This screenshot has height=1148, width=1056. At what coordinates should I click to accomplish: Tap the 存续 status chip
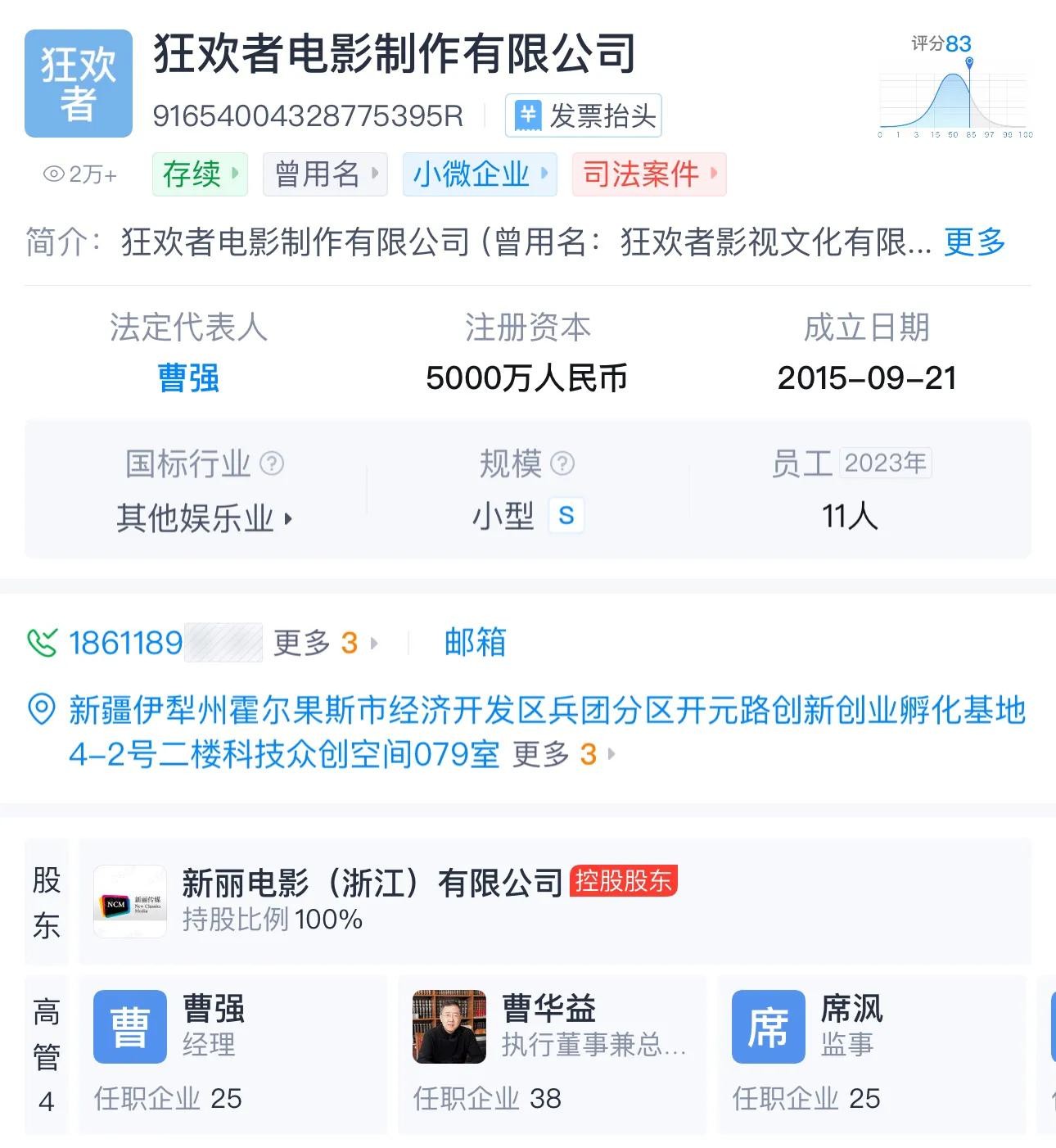pos(200,174)
